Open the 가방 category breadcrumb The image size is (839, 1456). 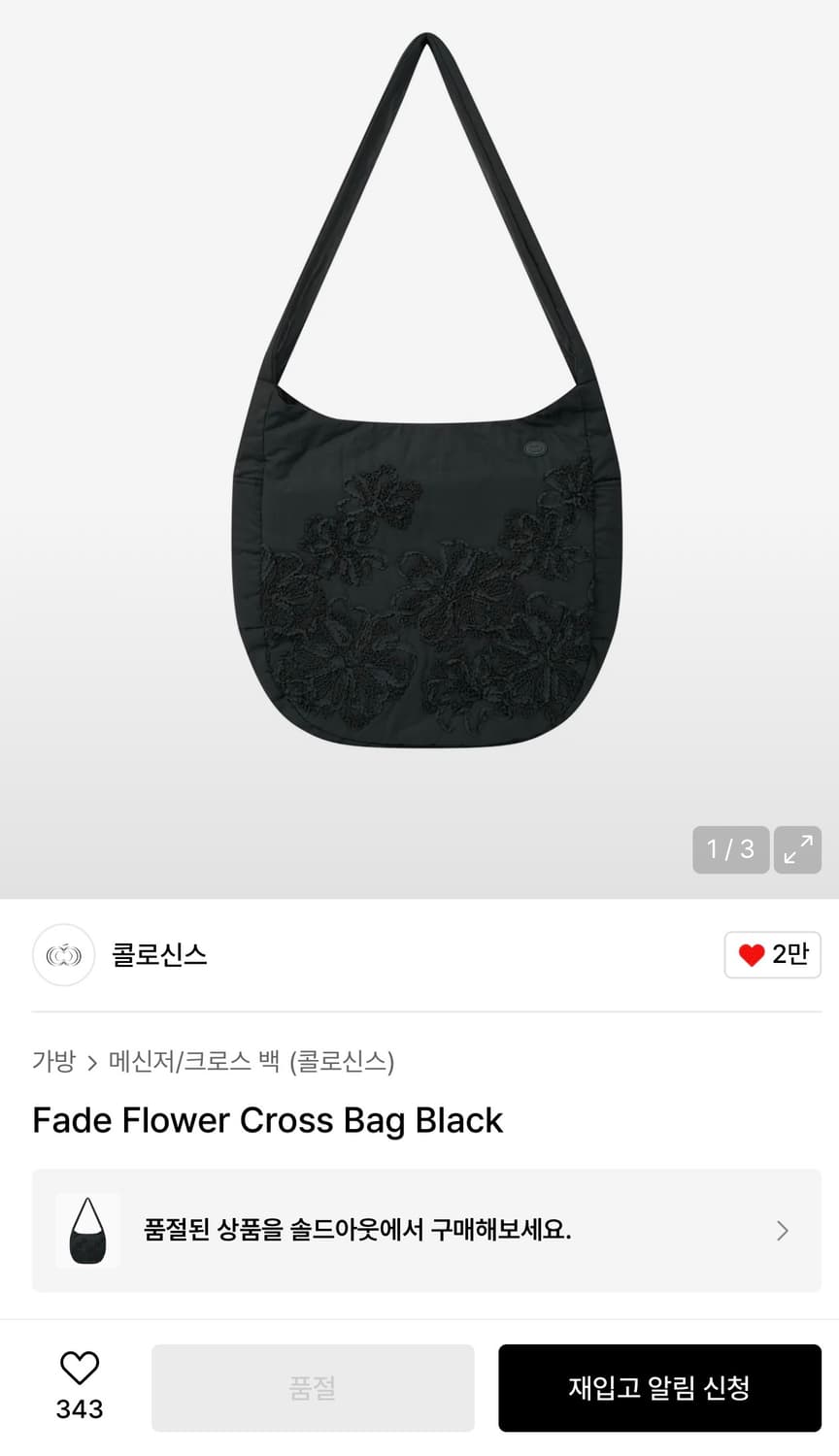tap(53, 1063)
